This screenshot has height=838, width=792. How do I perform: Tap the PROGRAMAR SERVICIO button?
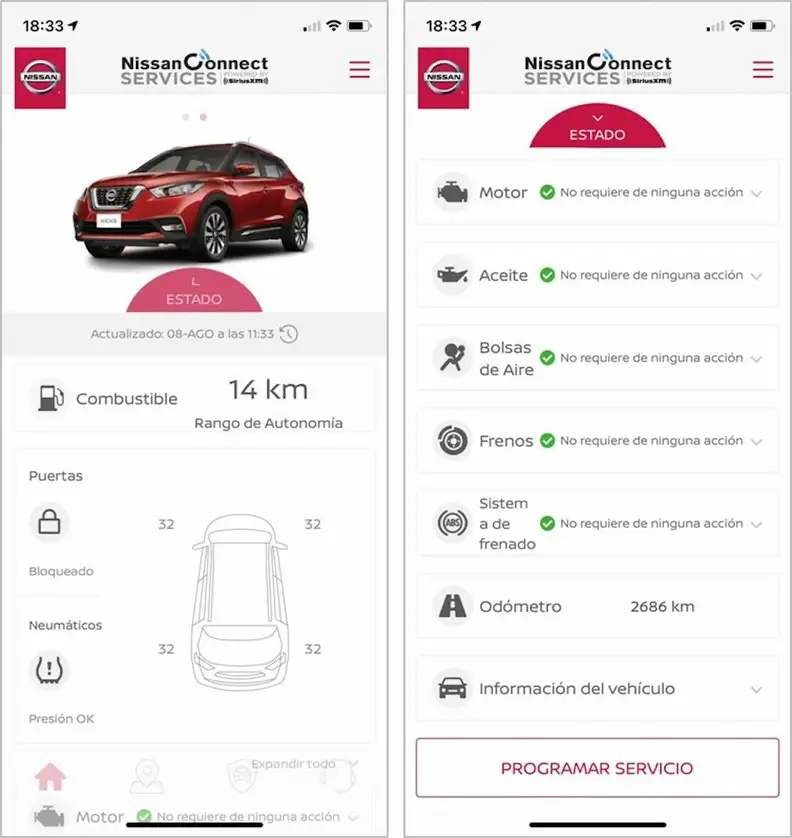597,768
